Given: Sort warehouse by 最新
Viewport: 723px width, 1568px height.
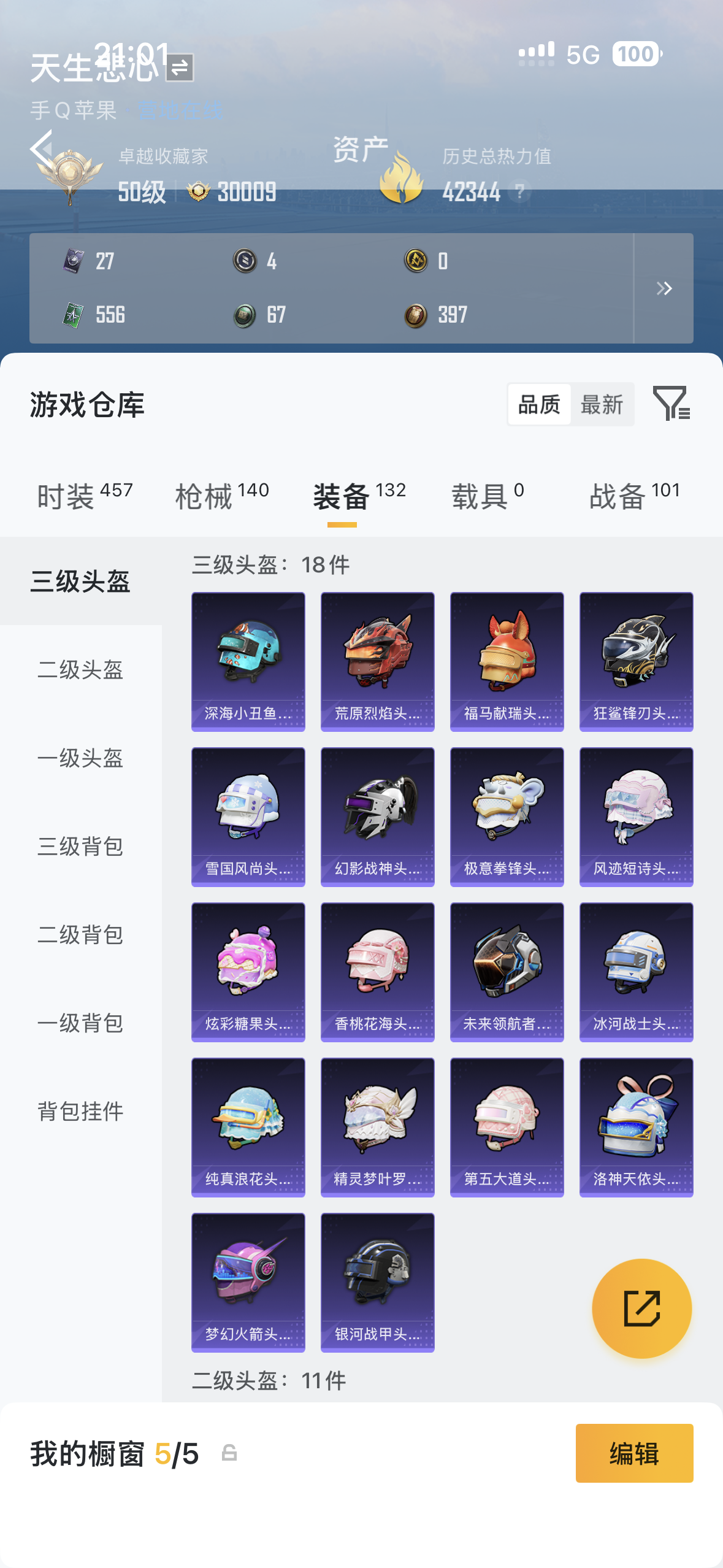Looking at the screenshot, I should (602, 405).
